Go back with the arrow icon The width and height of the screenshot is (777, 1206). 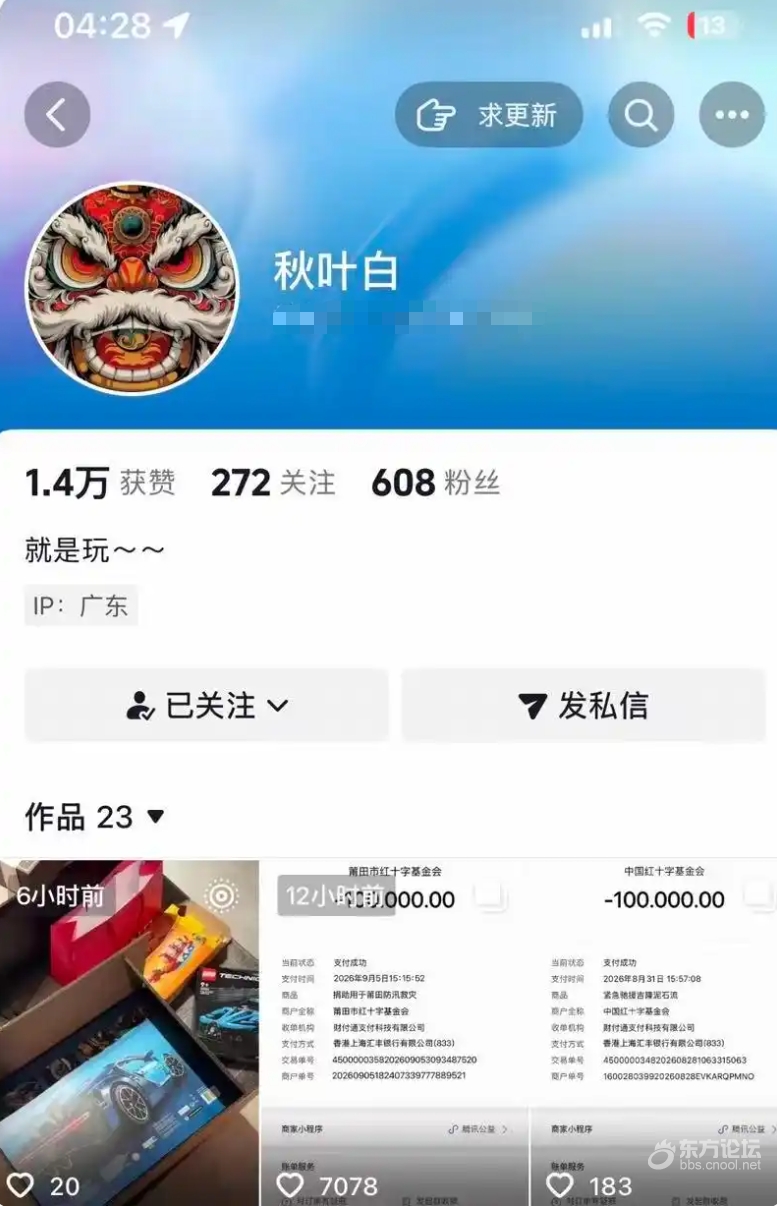(57, 115)
